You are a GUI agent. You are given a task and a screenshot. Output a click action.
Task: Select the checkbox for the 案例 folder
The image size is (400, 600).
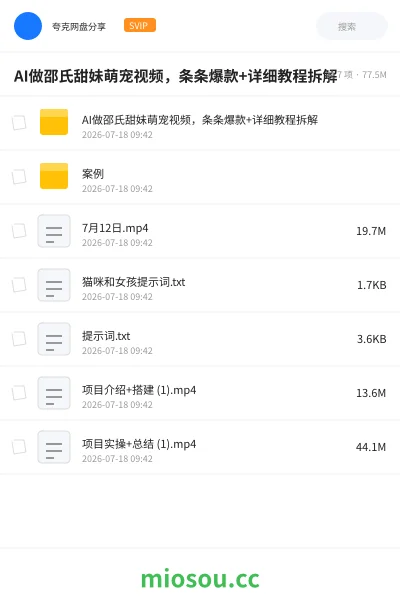tap(19, 177)
